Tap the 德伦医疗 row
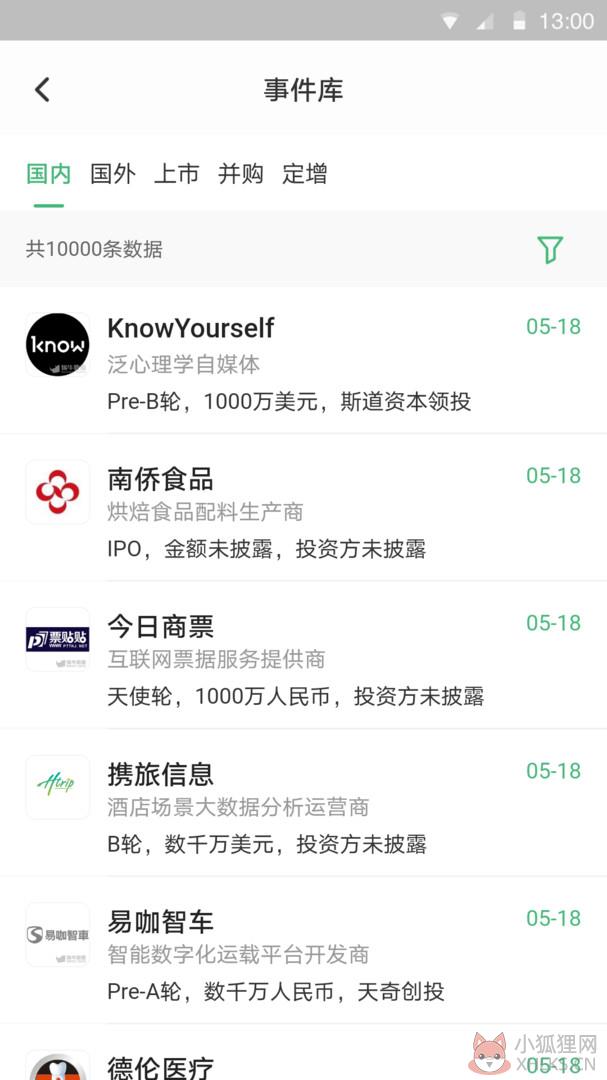The height and width of the screenshot is (1080, 607). click(x=303, y=1052)
